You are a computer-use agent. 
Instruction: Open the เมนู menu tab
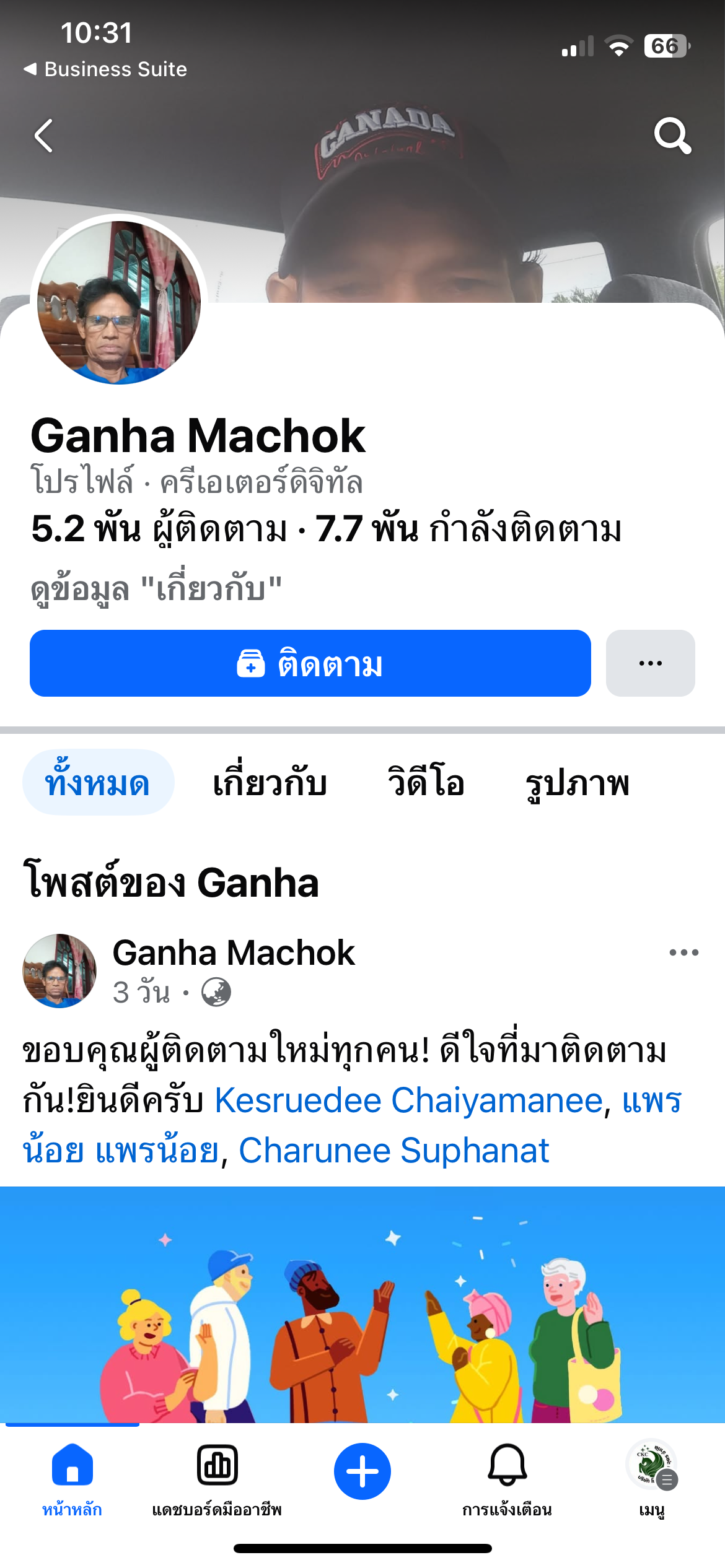(652, 1478)
